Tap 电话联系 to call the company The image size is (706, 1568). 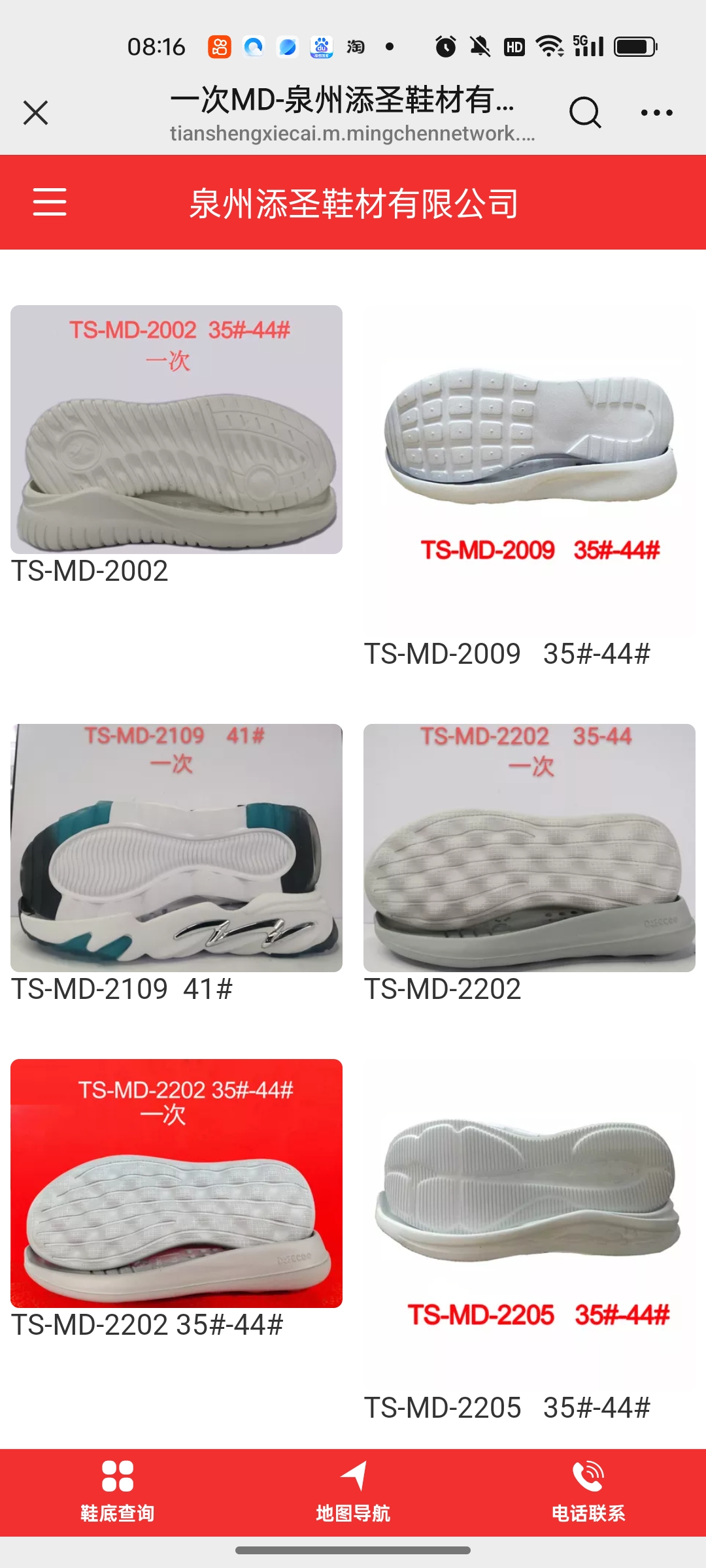(x=588, y=1492)
